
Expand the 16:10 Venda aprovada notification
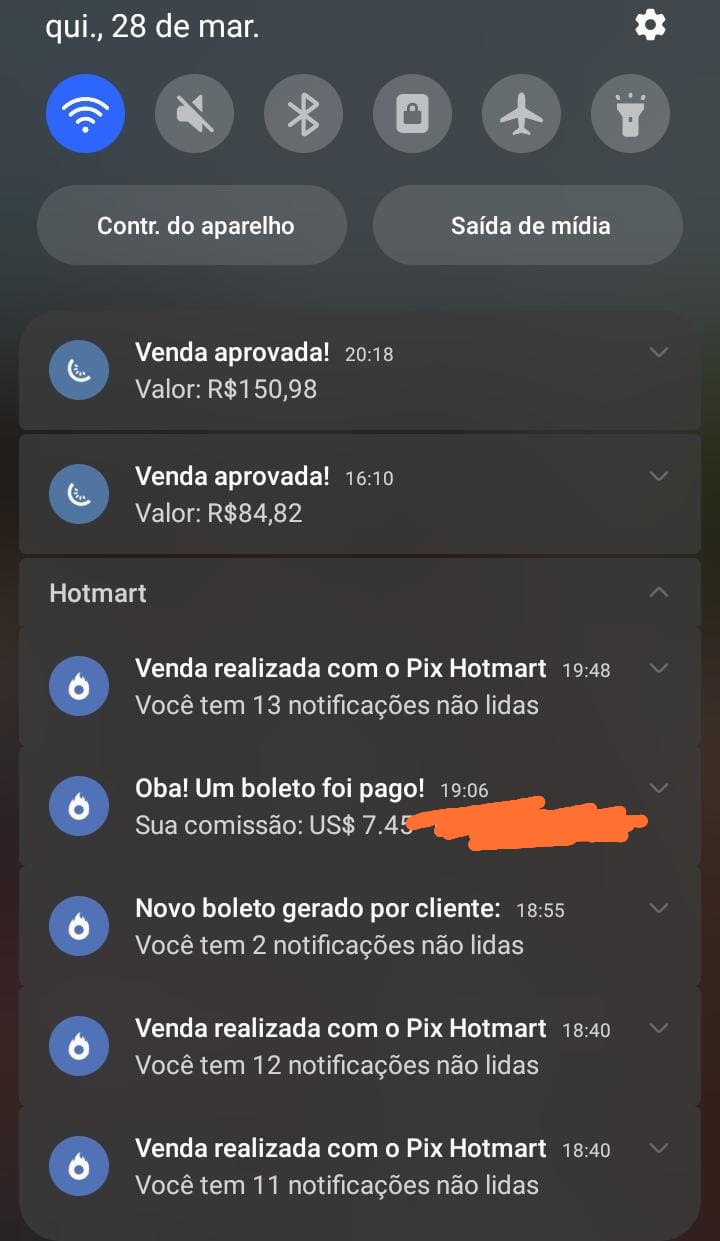658,476
